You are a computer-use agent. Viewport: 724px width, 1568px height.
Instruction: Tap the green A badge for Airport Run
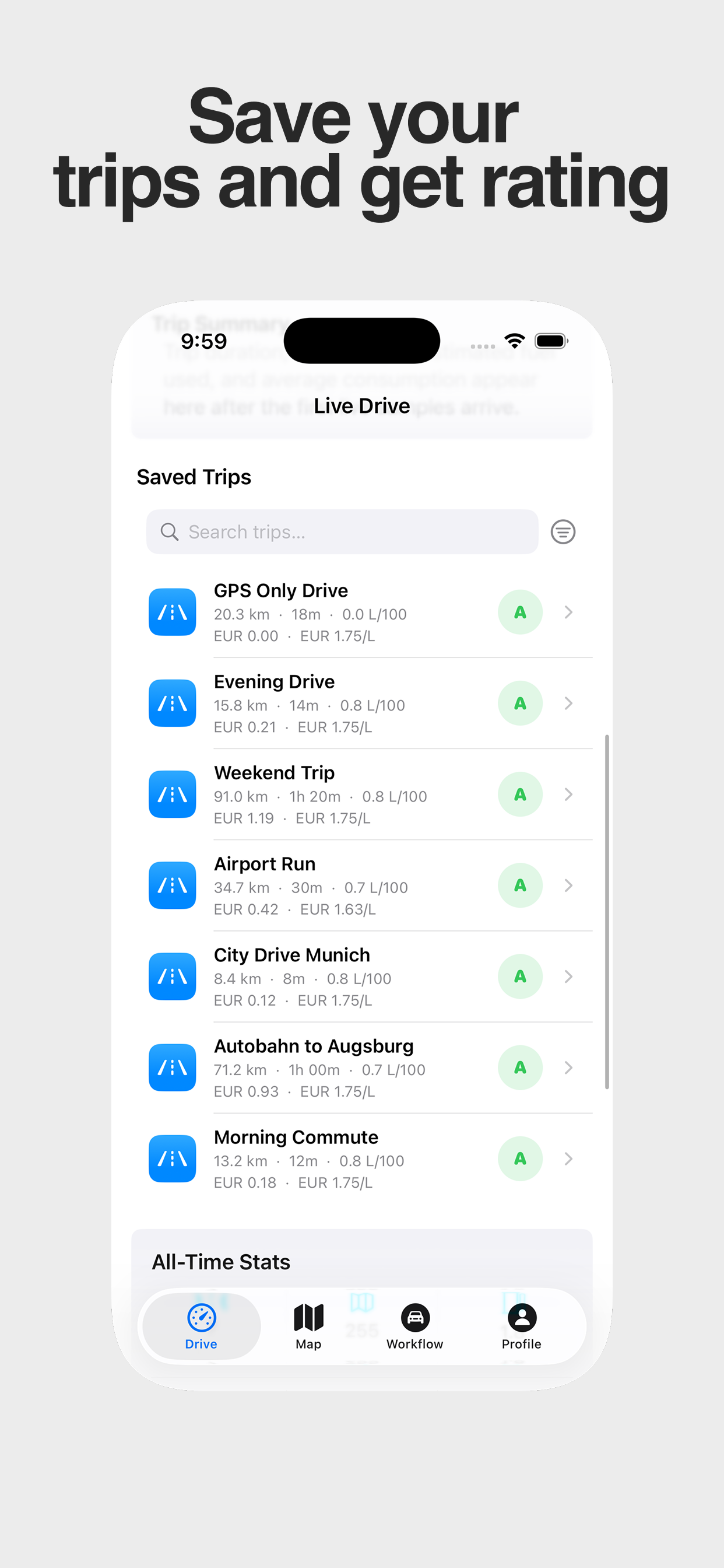coord(519,885)
